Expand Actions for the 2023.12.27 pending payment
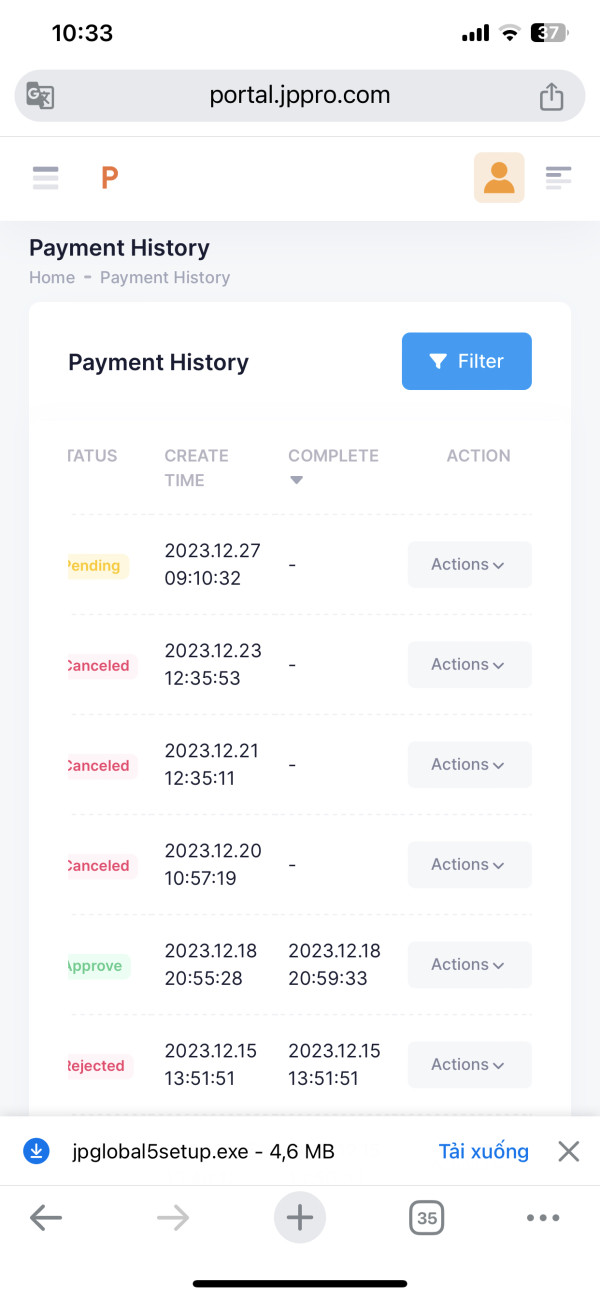The height and width of the screenshot is (1299, 600). click(470, 565)
